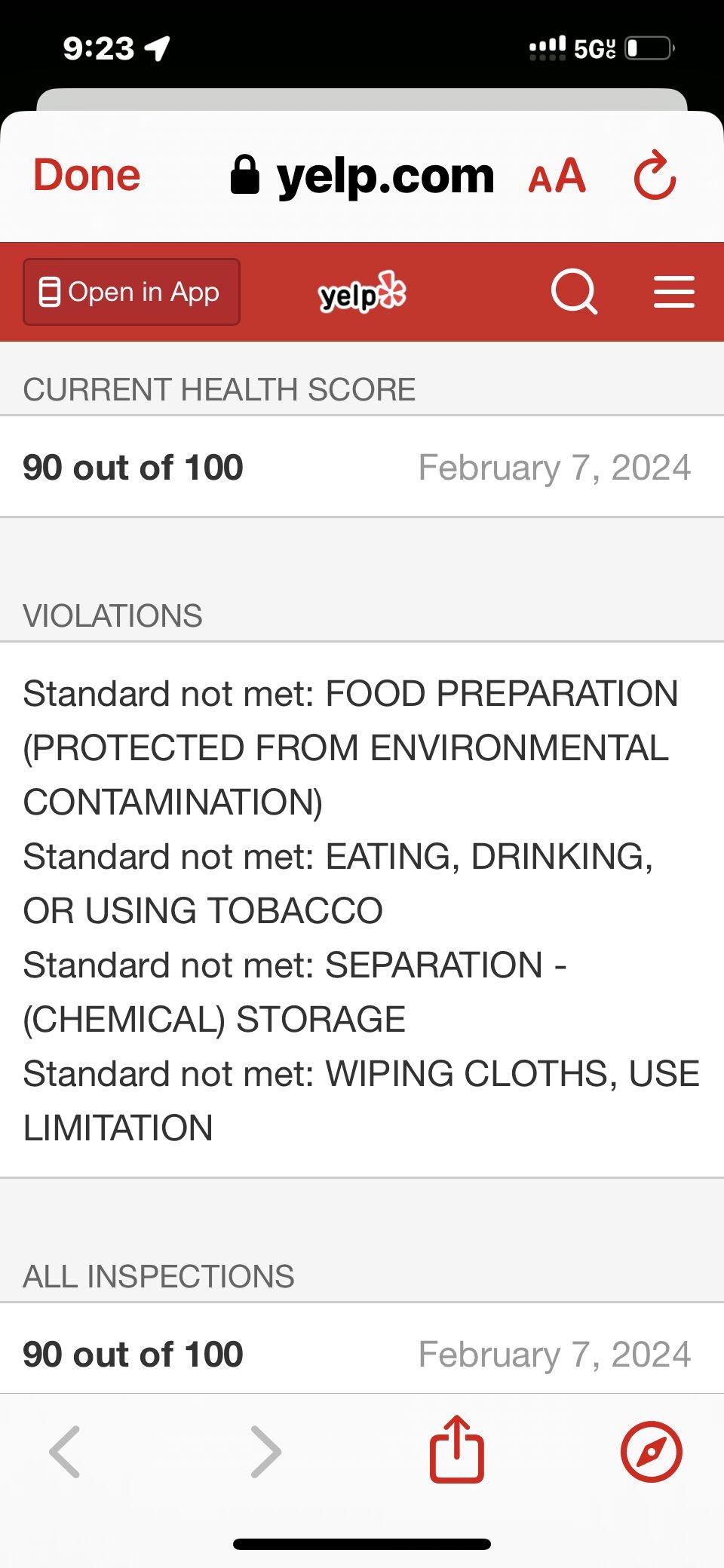
Task: Tap Done to close the browser view
Action: 87,176
